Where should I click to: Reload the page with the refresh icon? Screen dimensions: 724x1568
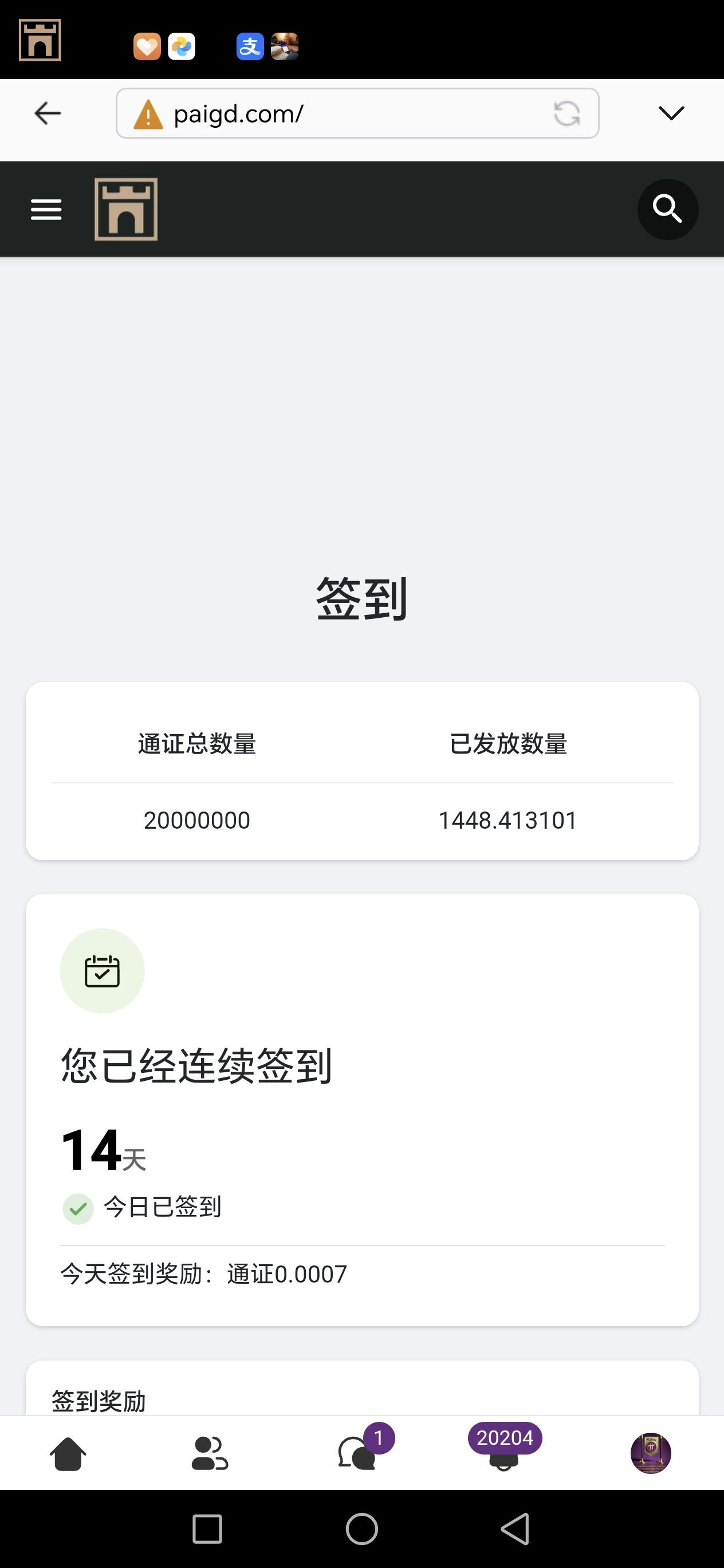pyautogui.click(x=566, y=113)
